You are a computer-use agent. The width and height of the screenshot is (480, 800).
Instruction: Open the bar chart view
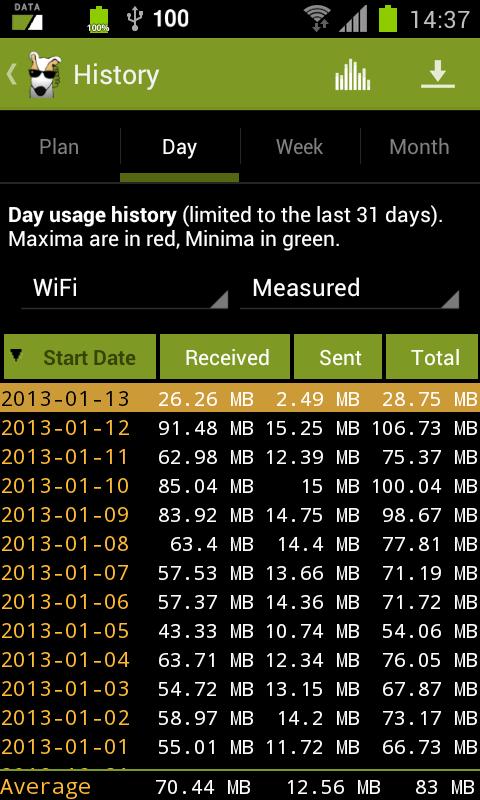352,74
